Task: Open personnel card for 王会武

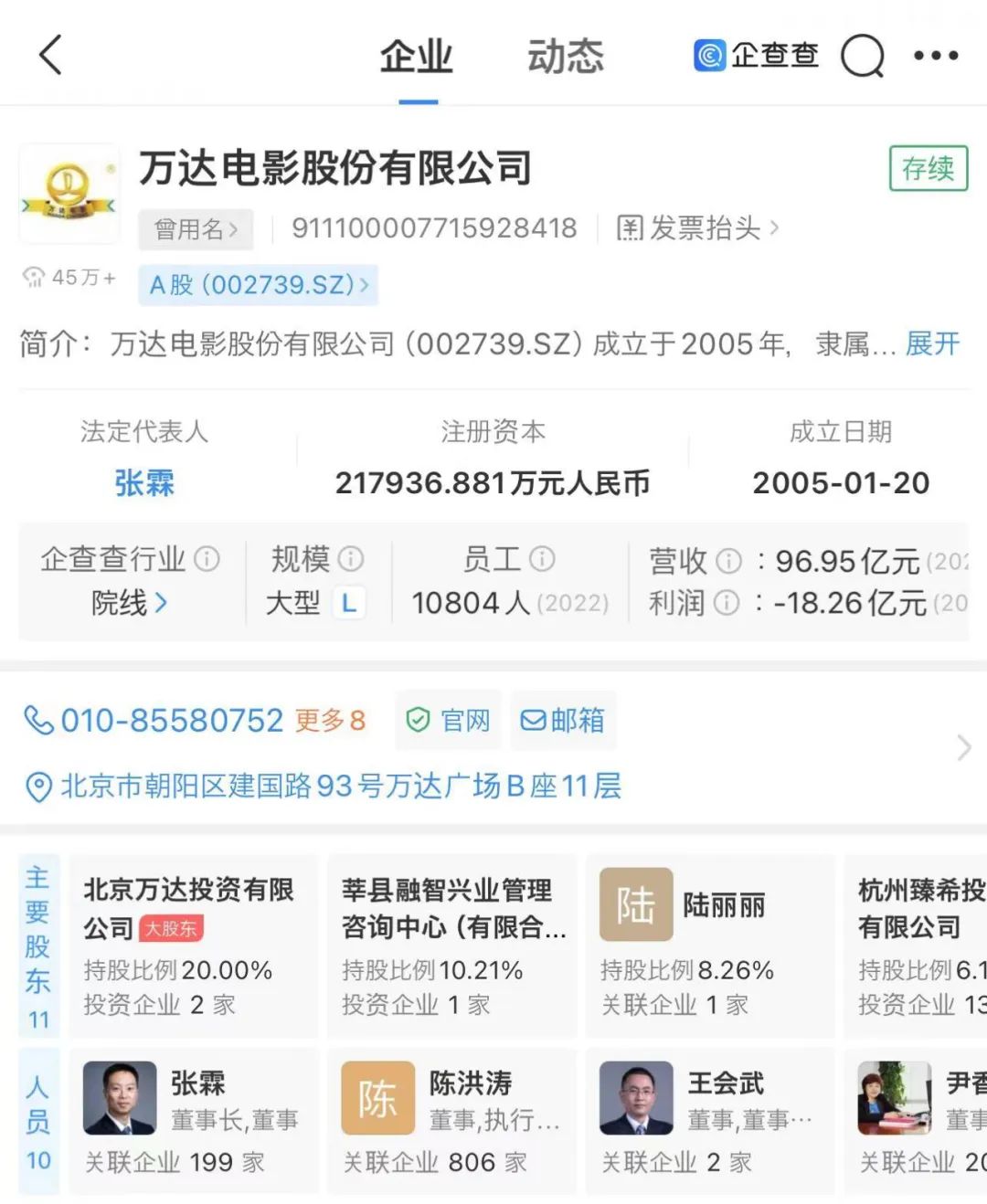Action: (709, 1121)
